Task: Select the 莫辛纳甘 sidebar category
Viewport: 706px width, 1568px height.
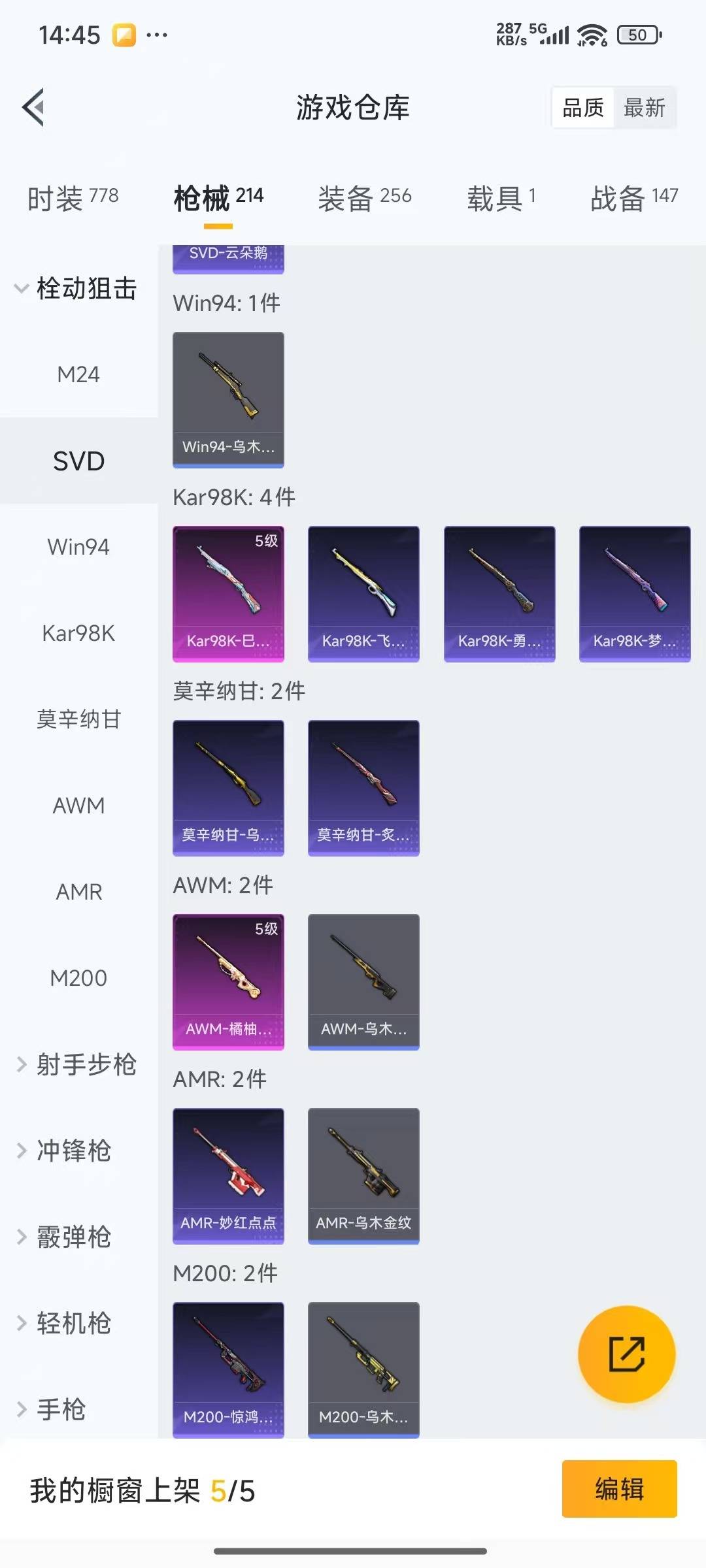Action: 78,719
